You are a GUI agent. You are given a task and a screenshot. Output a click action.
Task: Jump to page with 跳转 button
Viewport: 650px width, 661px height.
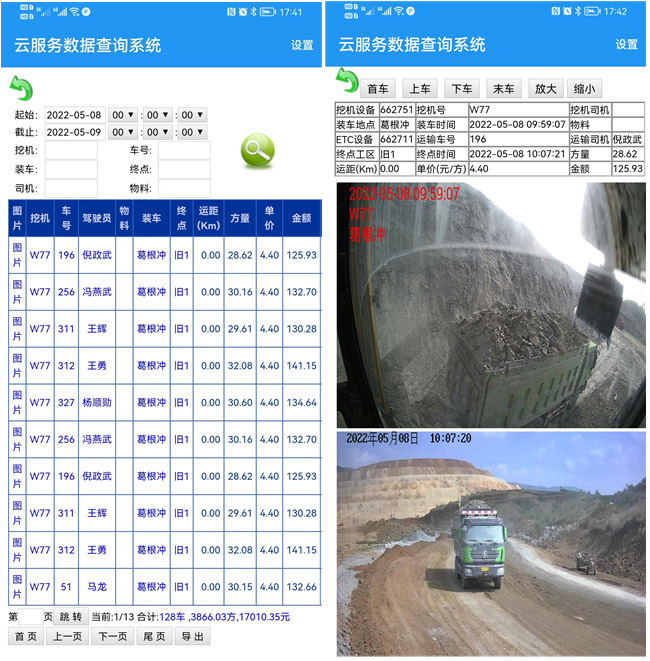tap(71, 618)
